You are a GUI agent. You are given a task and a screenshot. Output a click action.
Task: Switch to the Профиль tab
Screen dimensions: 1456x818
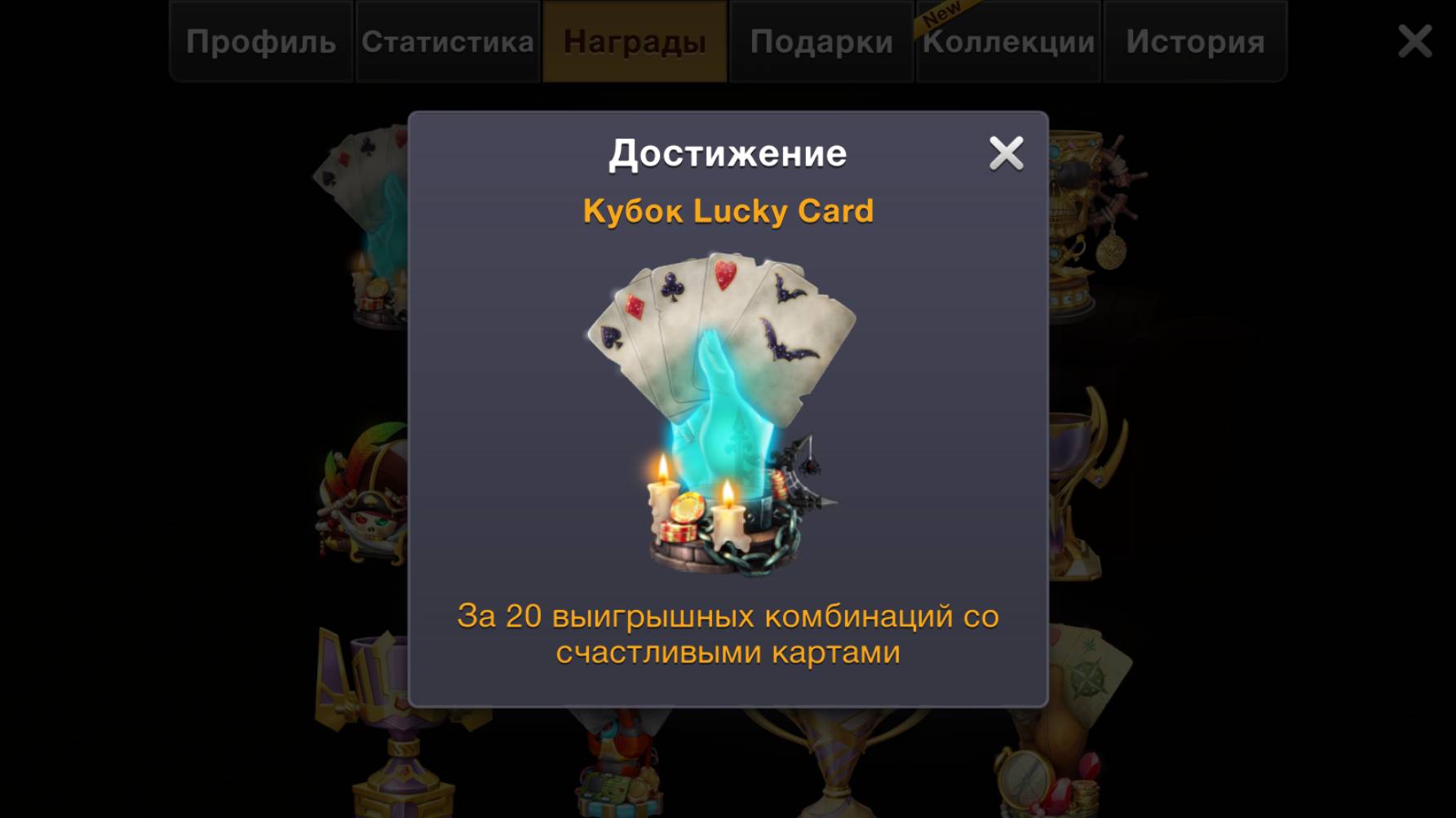coord(261,42)
